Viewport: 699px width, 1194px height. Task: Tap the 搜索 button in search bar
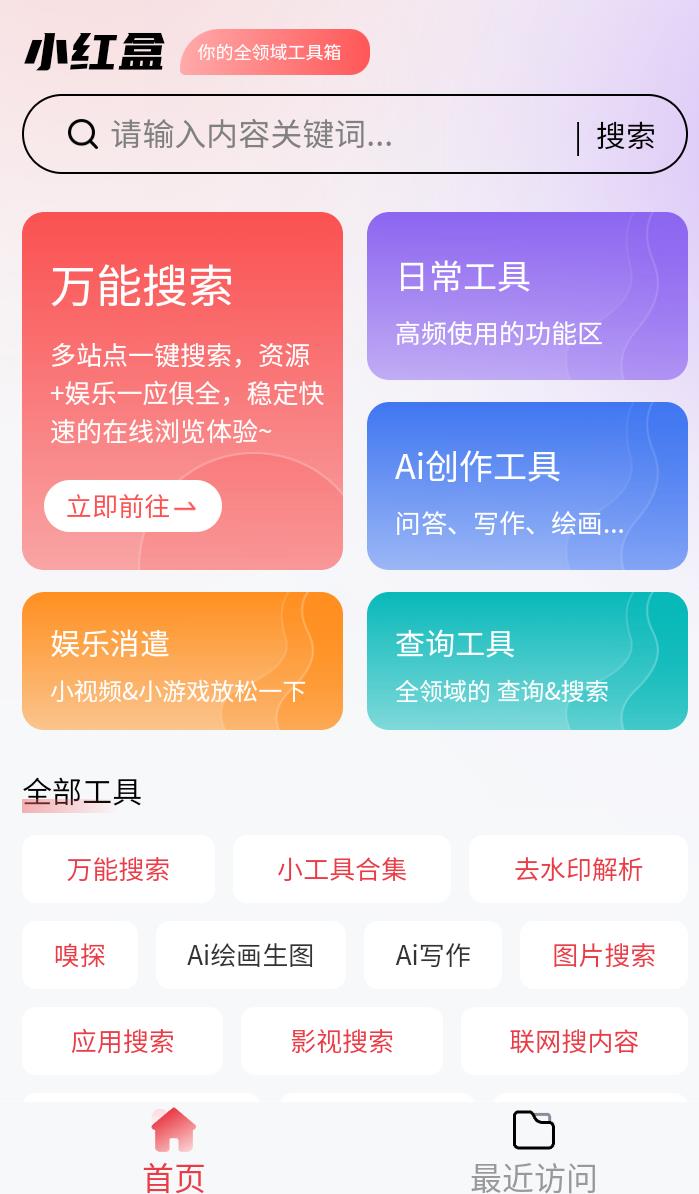coord(626,136)
